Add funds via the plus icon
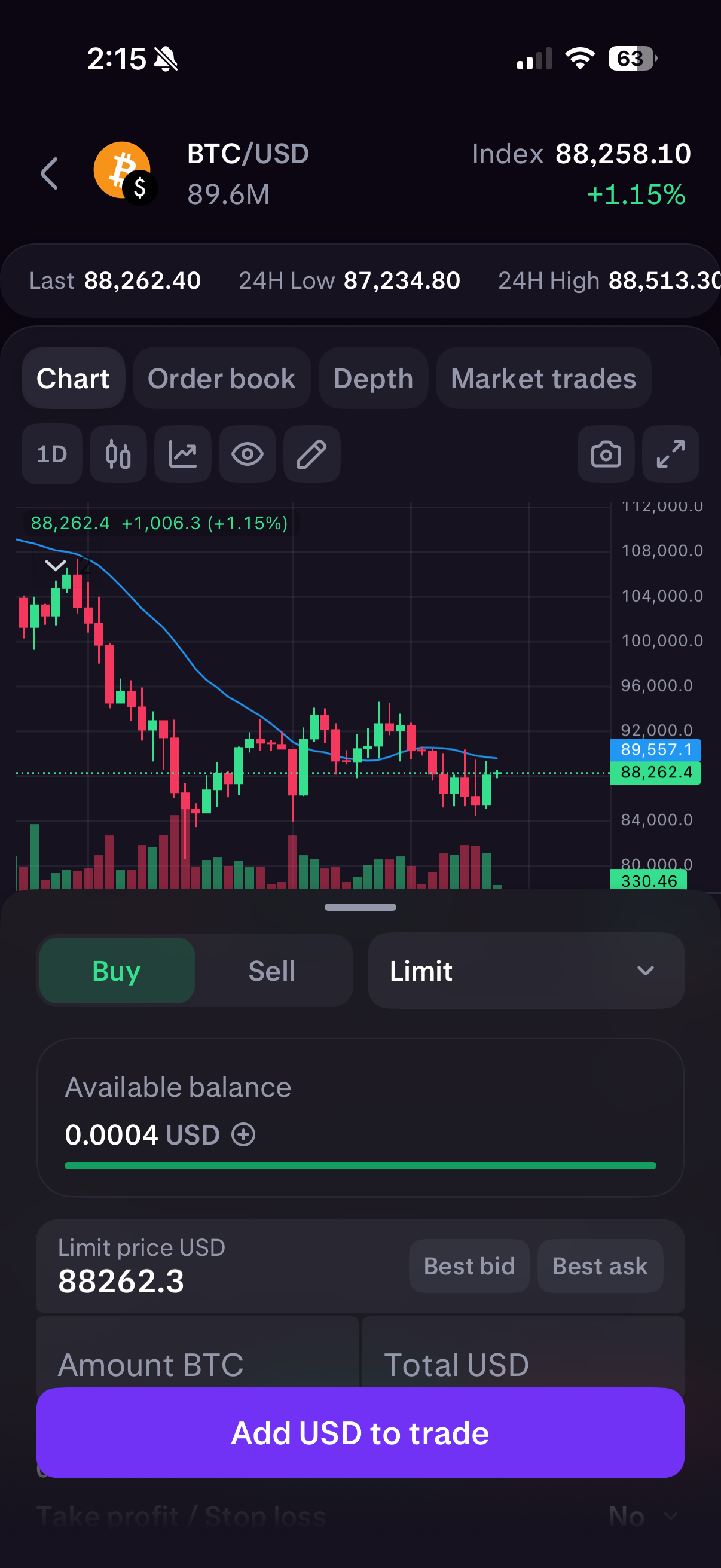This screenshot has width=721, height=1568. (x=243, y=1134)
